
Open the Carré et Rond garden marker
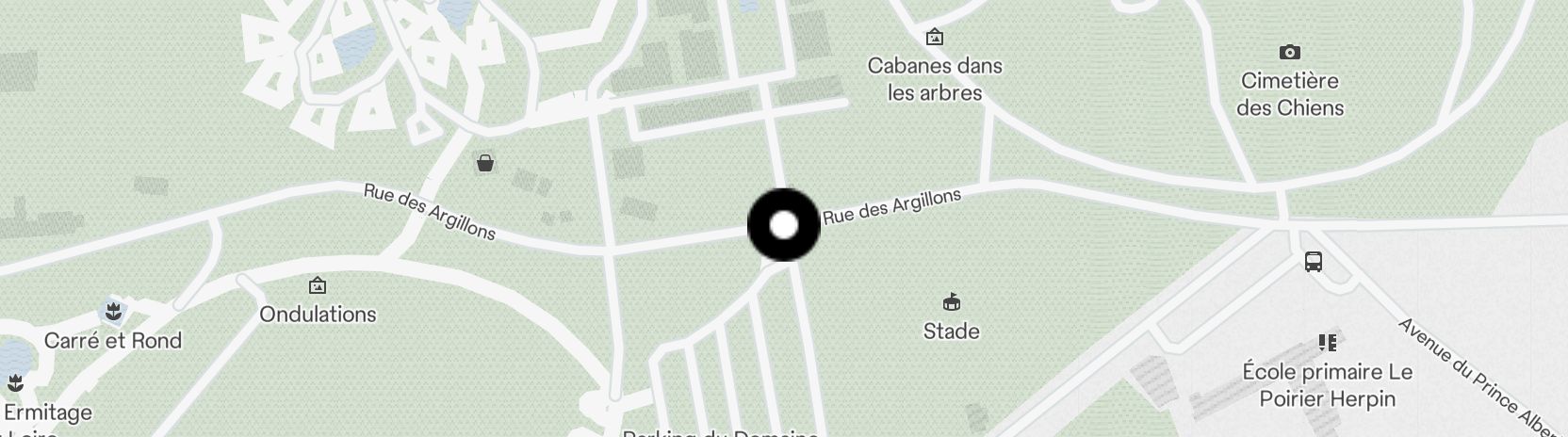point(113,311)
